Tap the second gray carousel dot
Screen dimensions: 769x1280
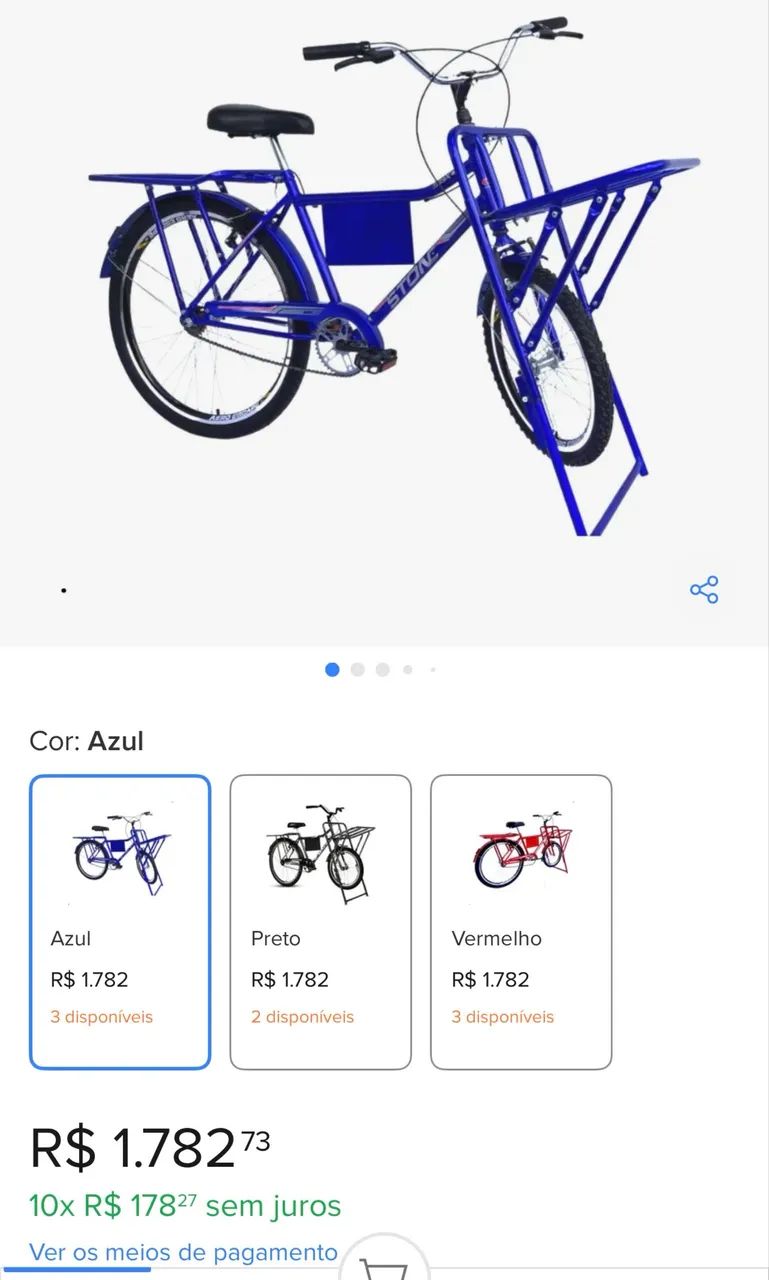tap(357, 668)
